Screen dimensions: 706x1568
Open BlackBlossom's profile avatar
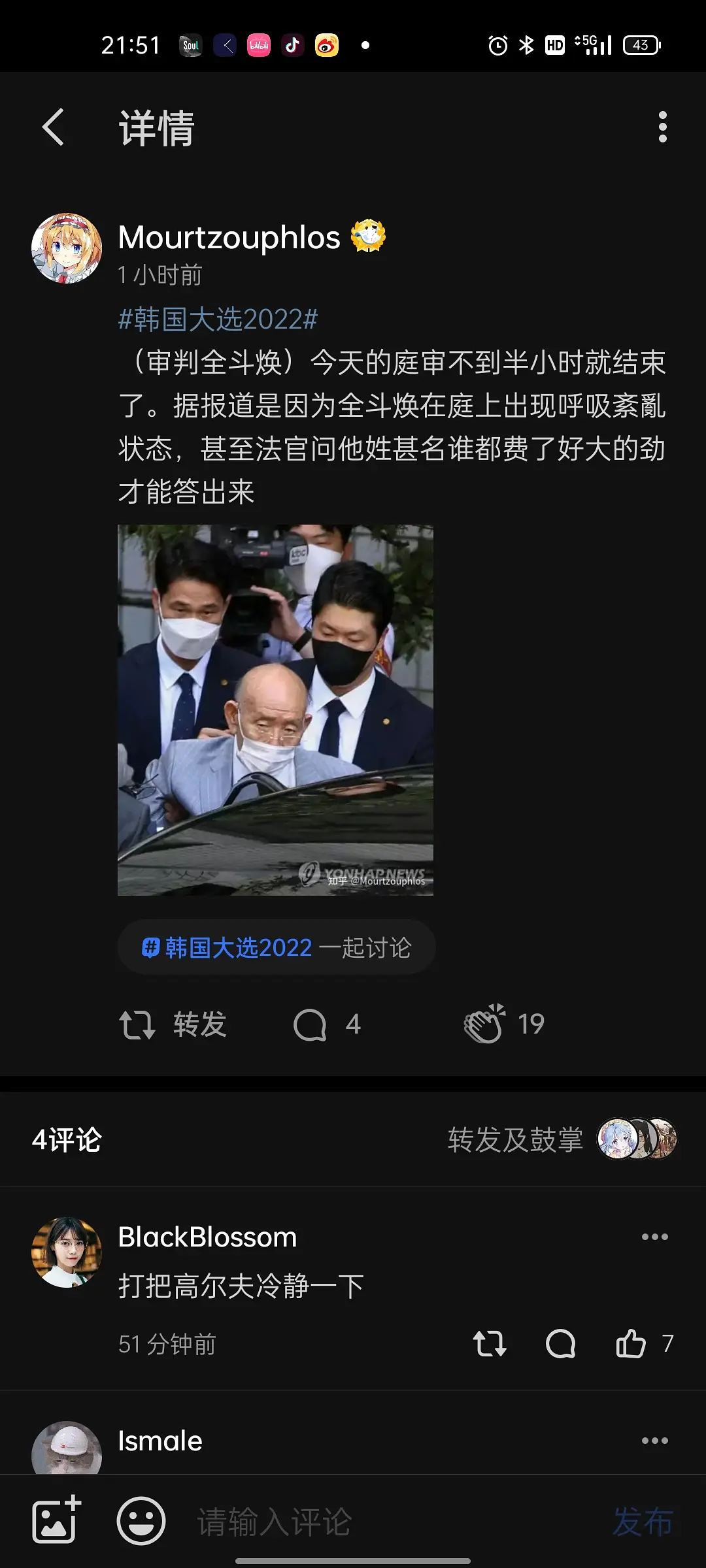click(67, 1252)
